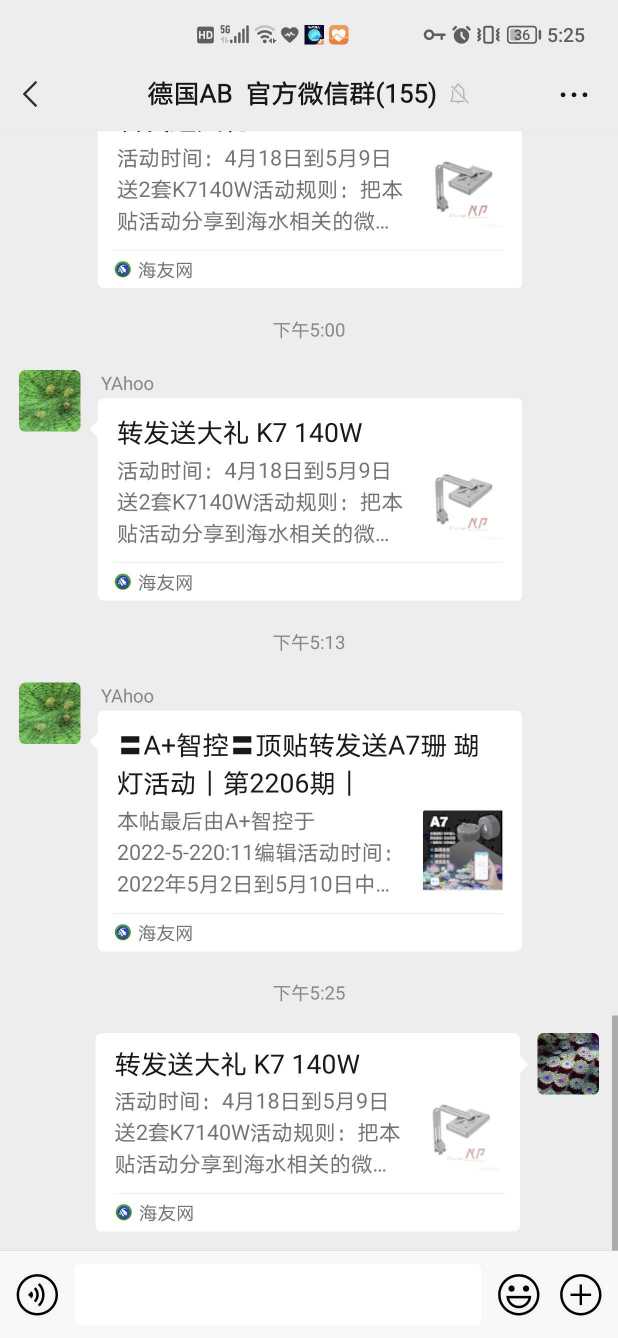Open YAhoo's 转发送大礼 K7 140W card from 下午5:00
The height and width of the screenshot is (1338, 618).
(309, 499)
